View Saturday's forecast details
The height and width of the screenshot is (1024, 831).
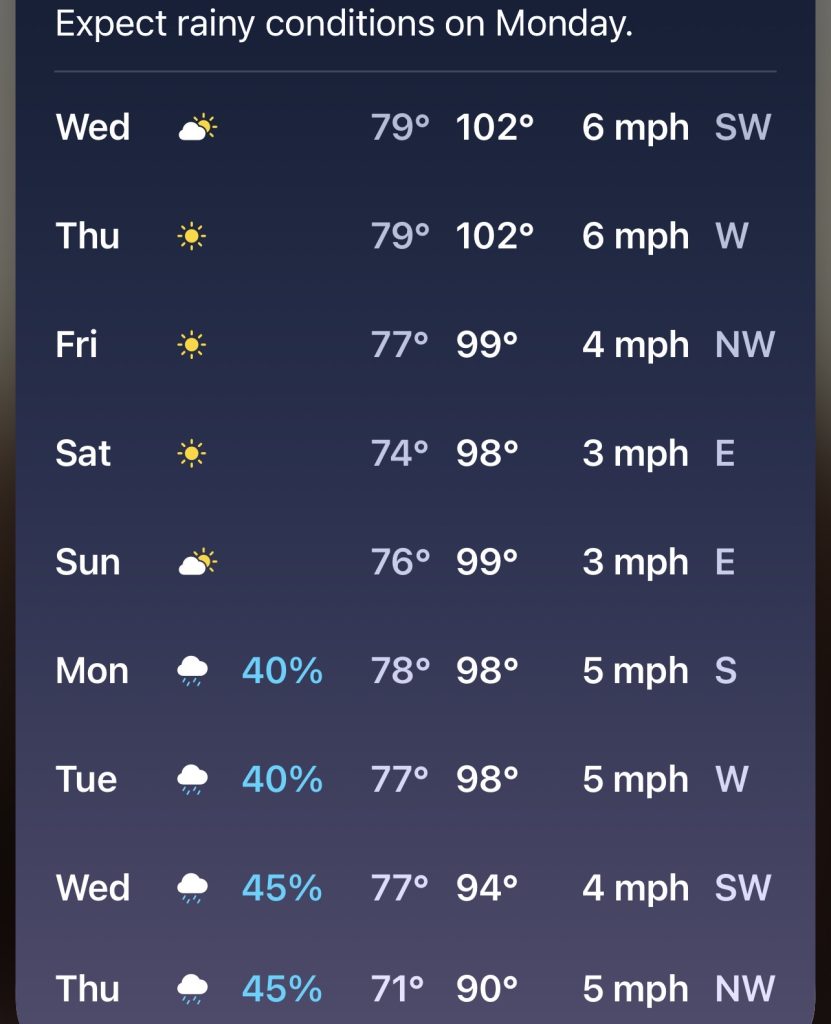pyautogui.click(x=416, y=453)
